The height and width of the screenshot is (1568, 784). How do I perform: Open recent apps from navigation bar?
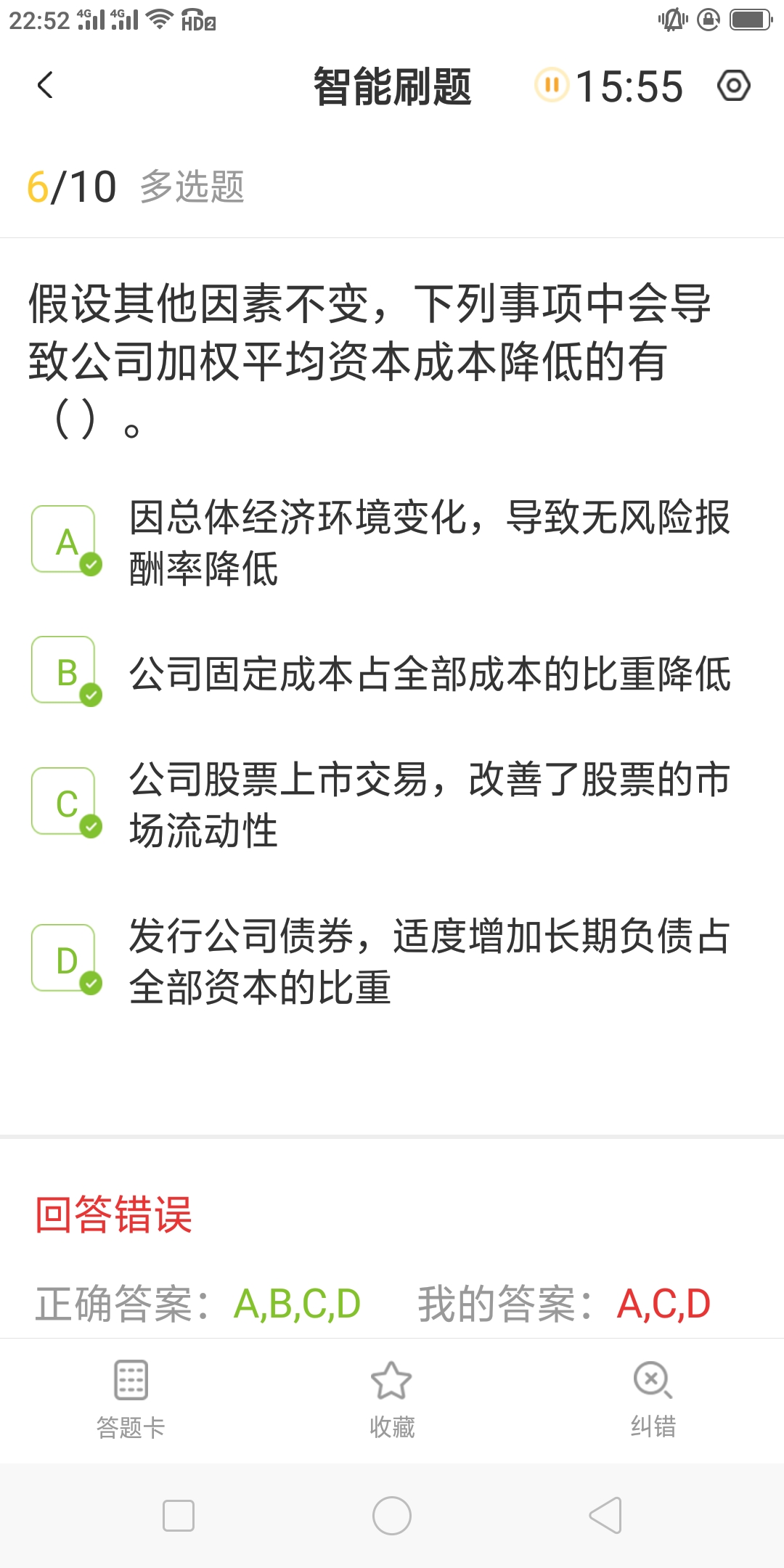[x=179, y=1516]
